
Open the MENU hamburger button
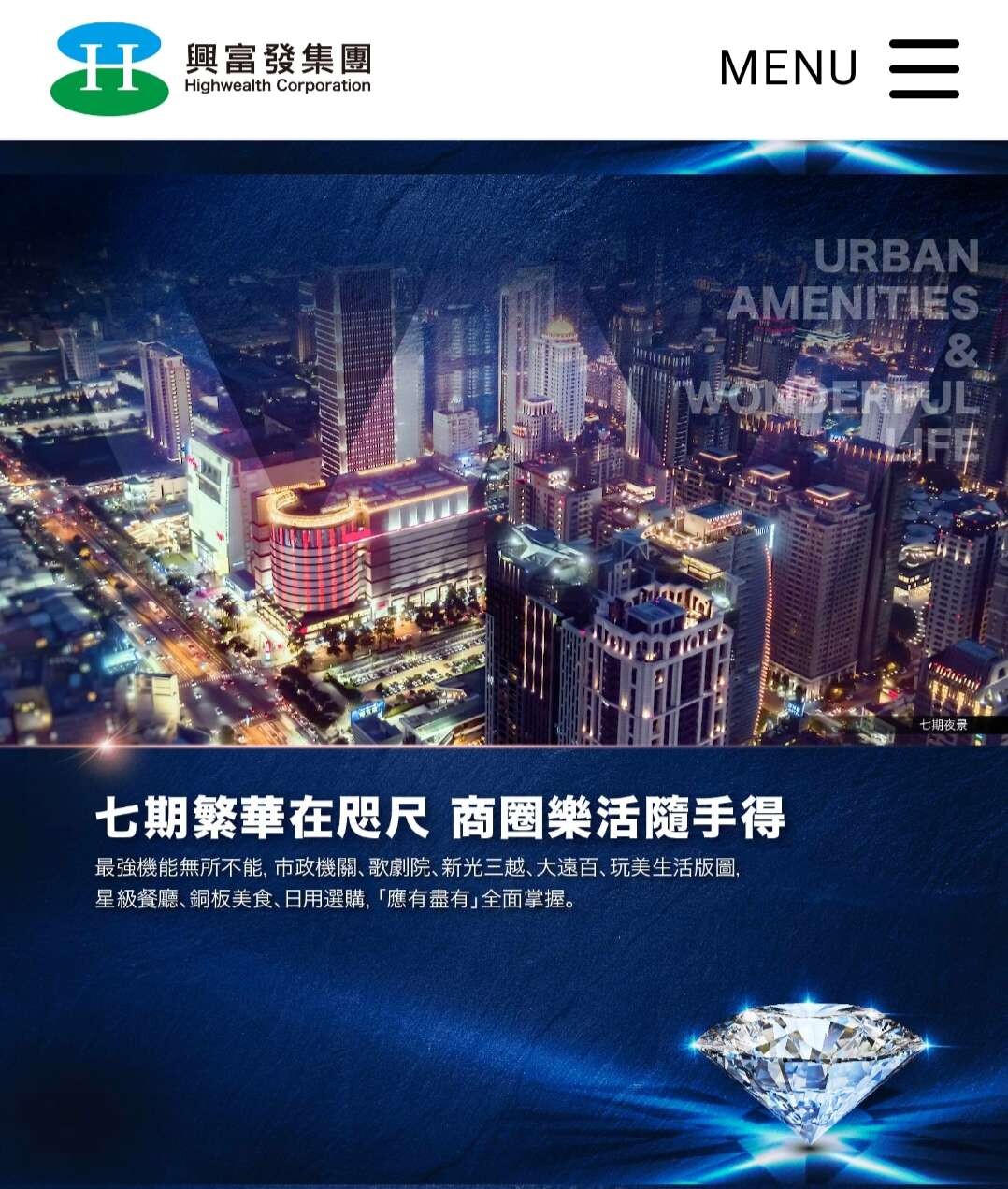coord(924,68)
